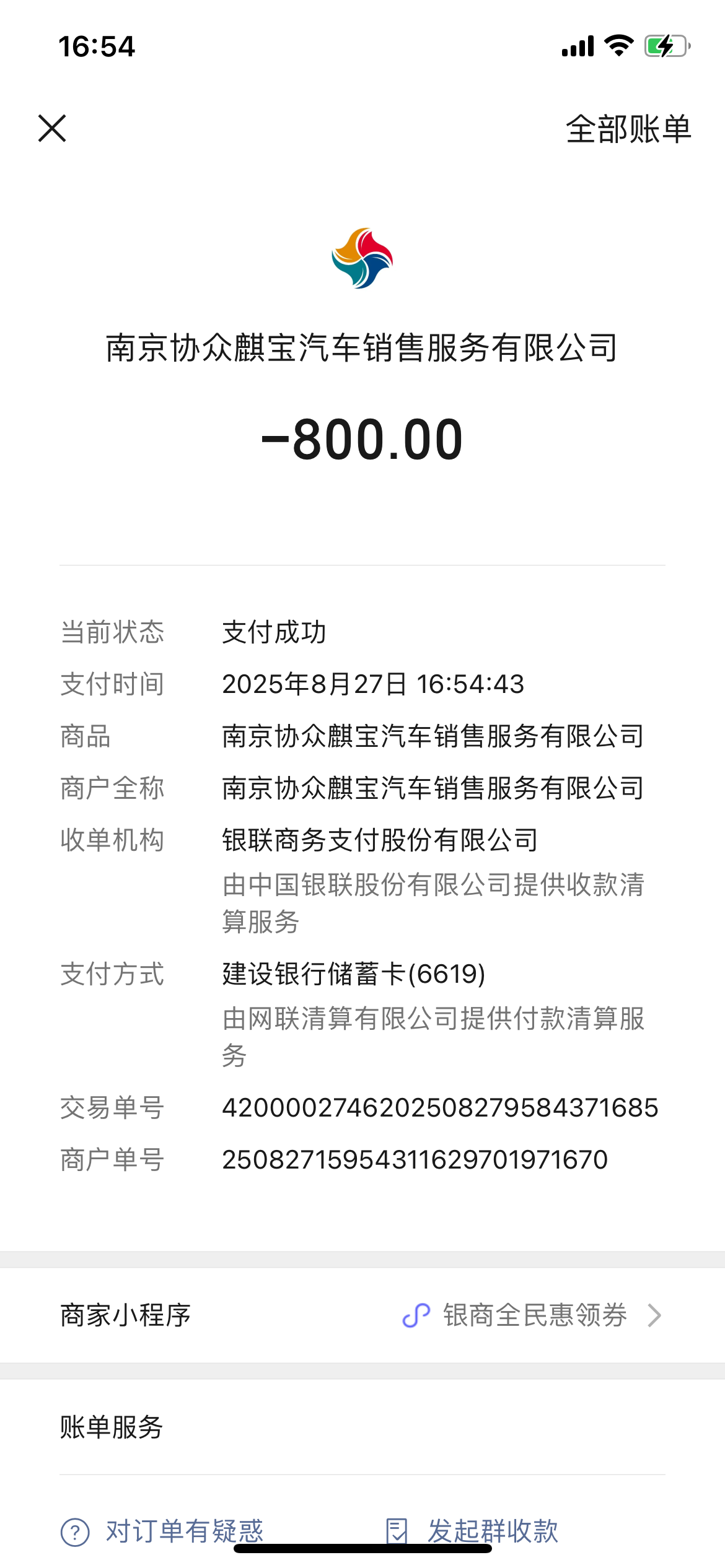This screenshot has height=1568, width=725.
Task: Open 全部账单 to view all bills
Action: [x=628, y=129]
